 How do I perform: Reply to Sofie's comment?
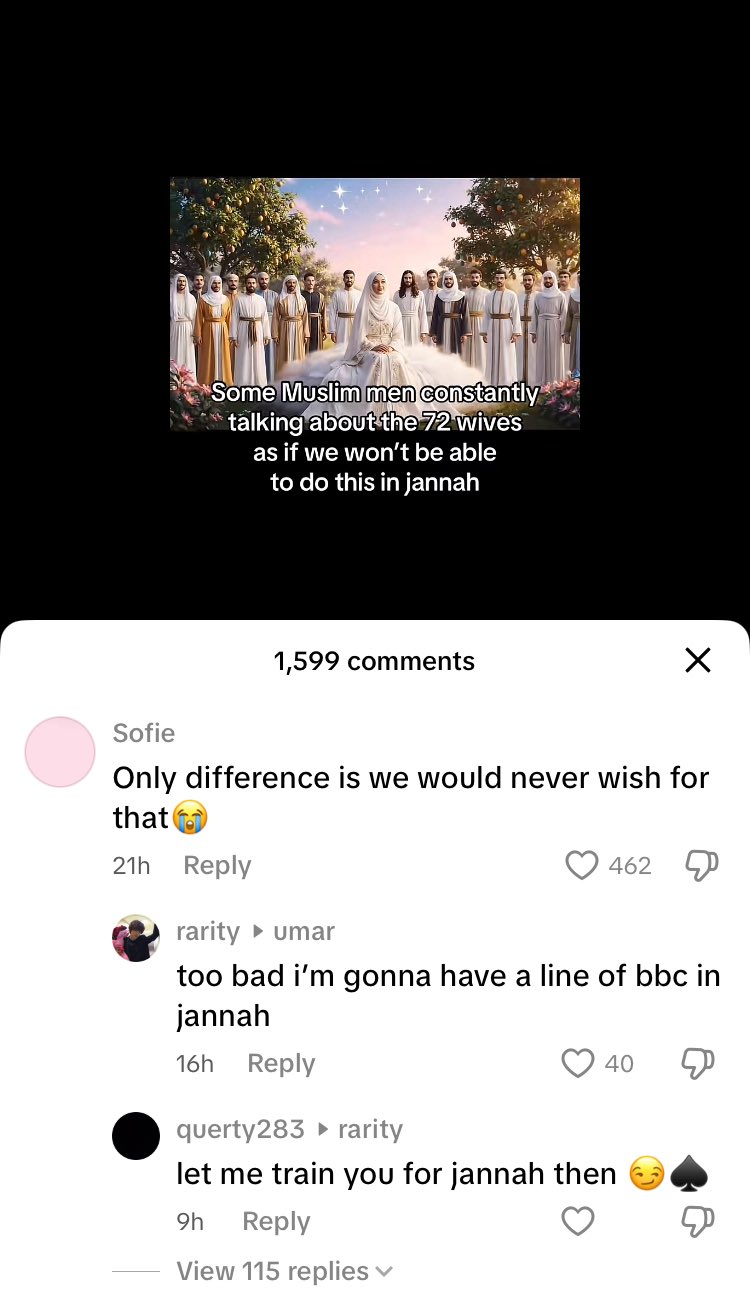(217, 865)
